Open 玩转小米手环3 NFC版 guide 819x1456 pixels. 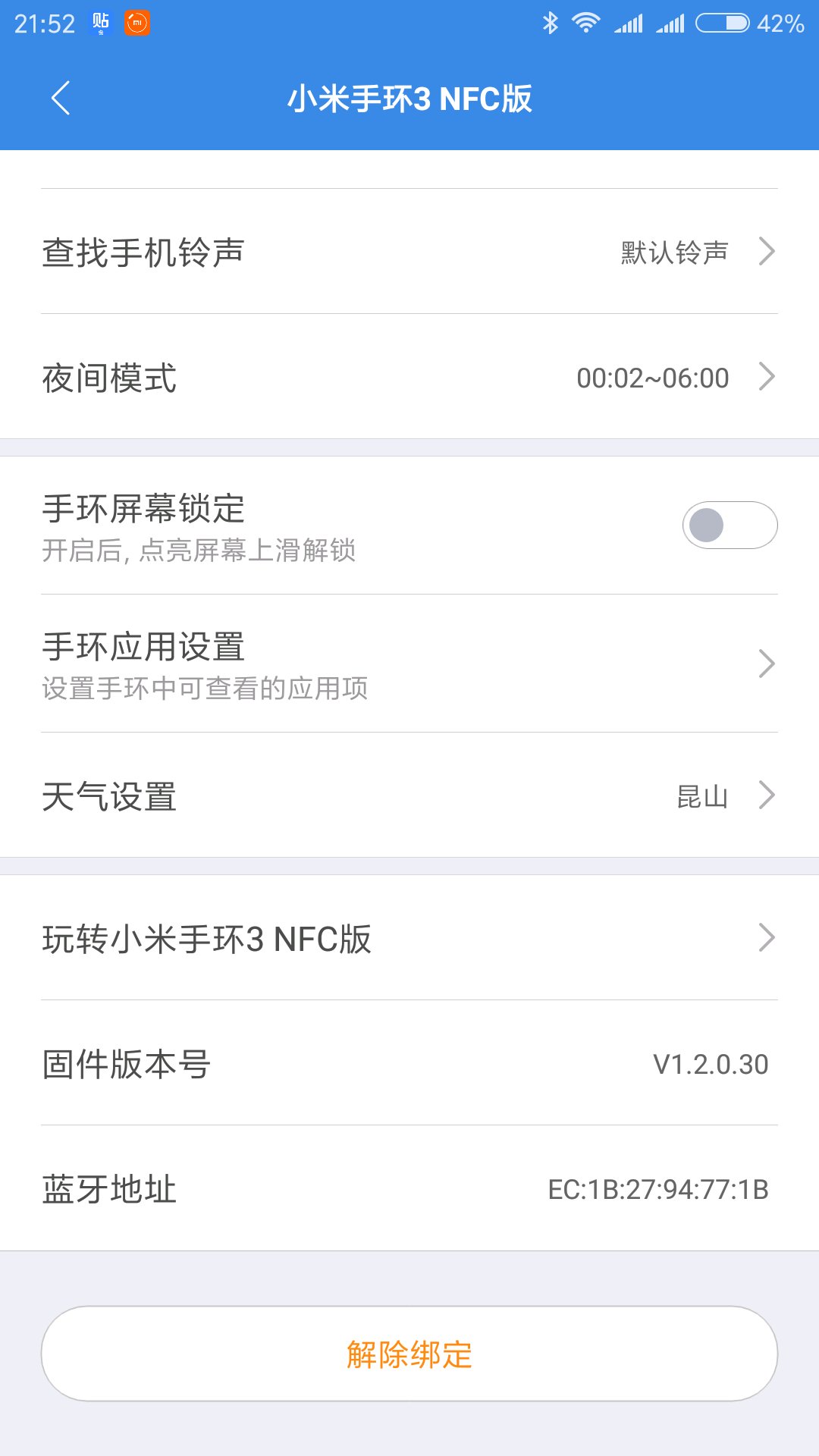(409, 938)
